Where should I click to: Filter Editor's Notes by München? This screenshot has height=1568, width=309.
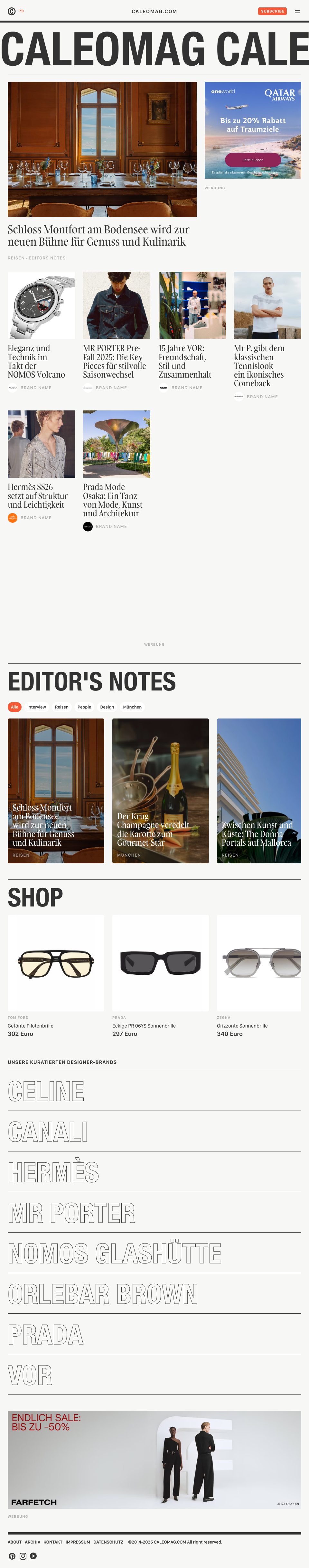pos(132,707)
